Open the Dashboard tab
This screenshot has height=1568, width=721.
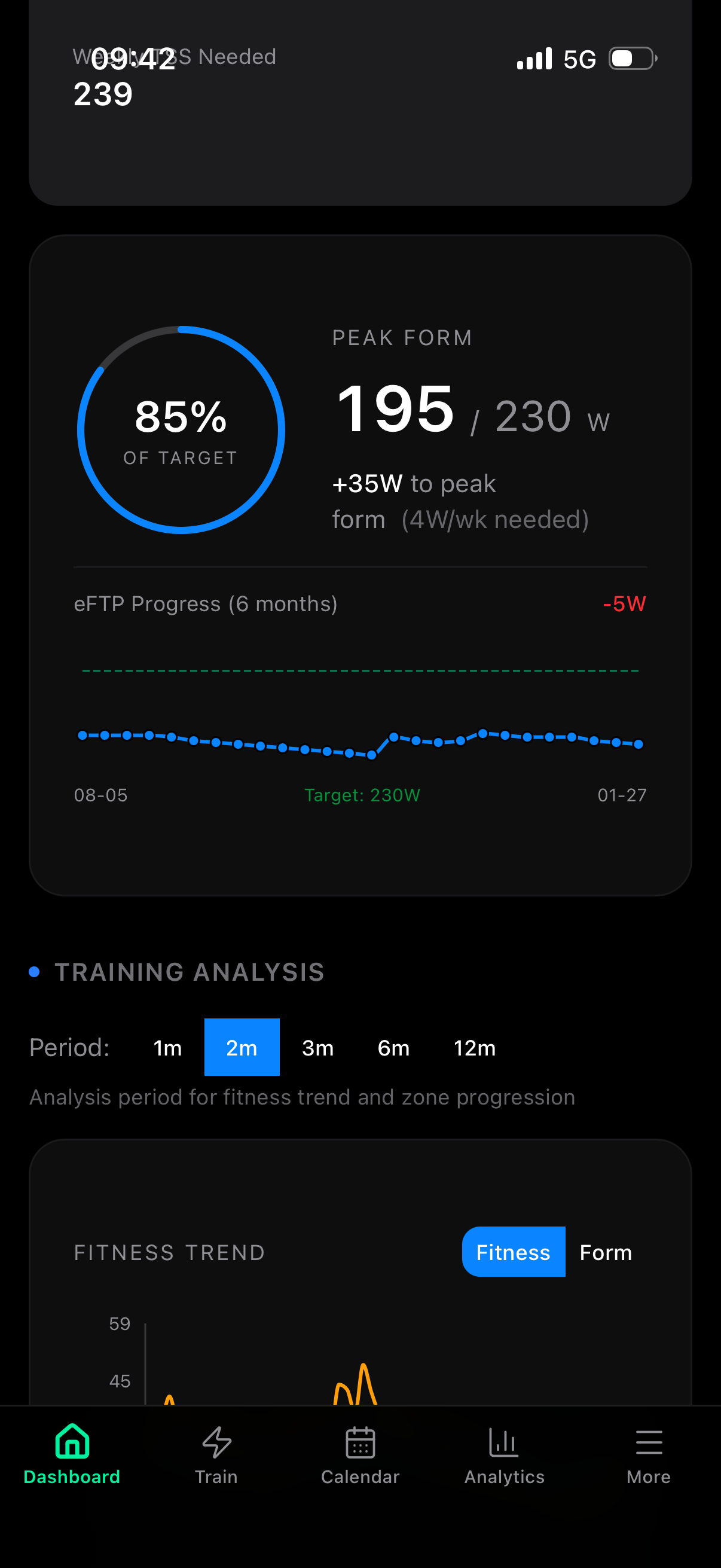point(72,1455)
